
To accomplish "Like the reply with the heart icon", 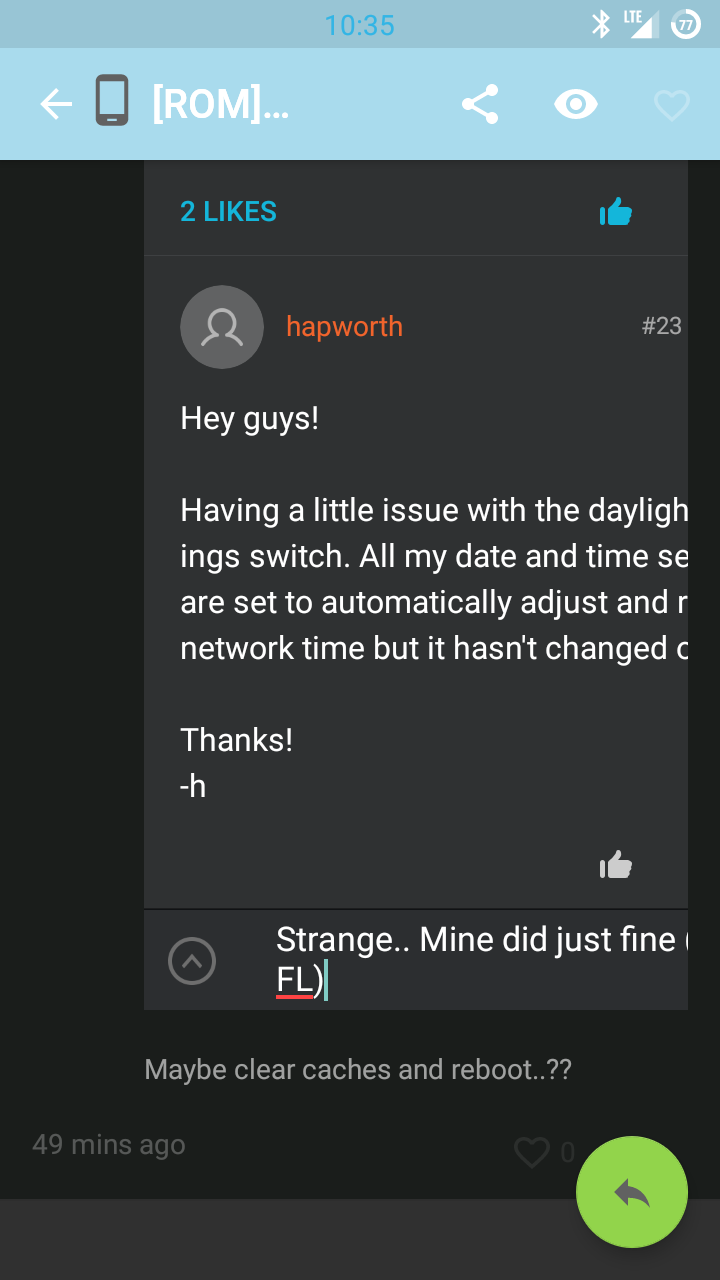I will click(532, 1153).
